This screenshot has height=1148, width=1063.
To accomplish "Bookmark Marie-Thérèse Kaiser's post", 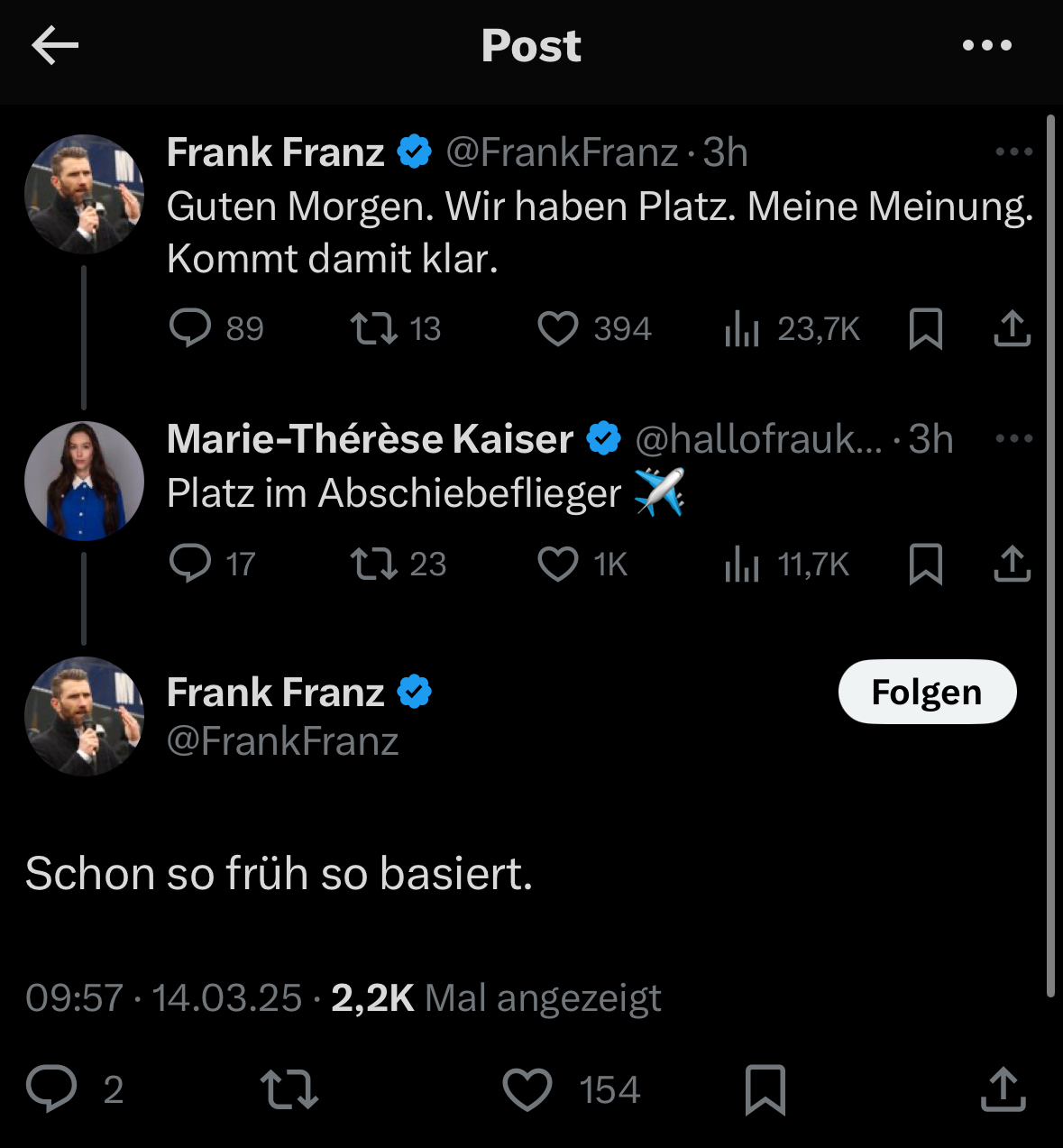I will 926,564.
